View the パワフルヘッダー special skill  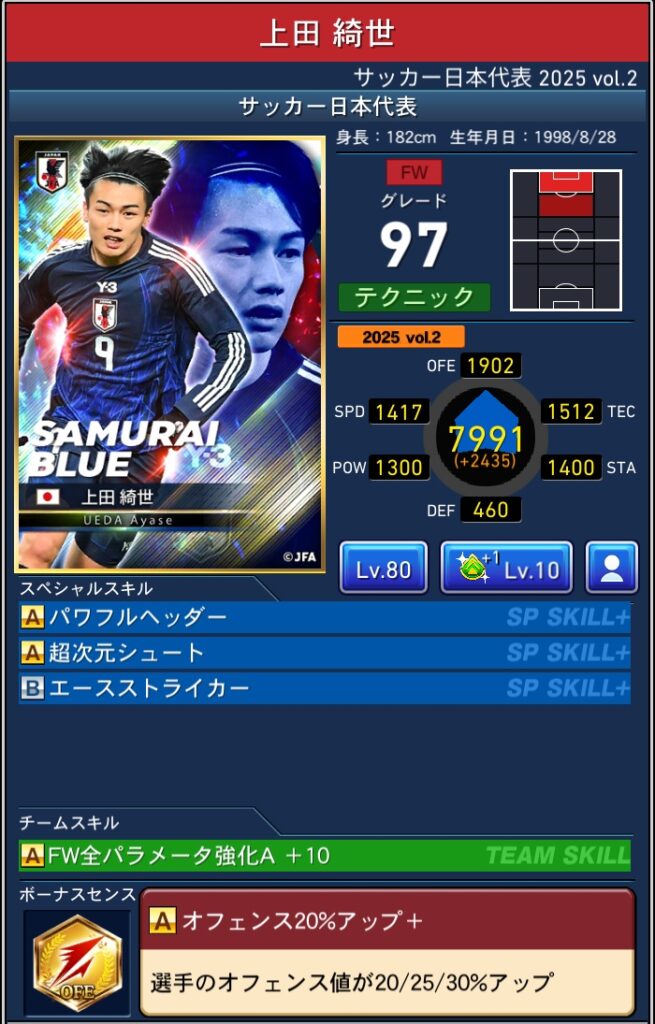[x=325, y=618]
